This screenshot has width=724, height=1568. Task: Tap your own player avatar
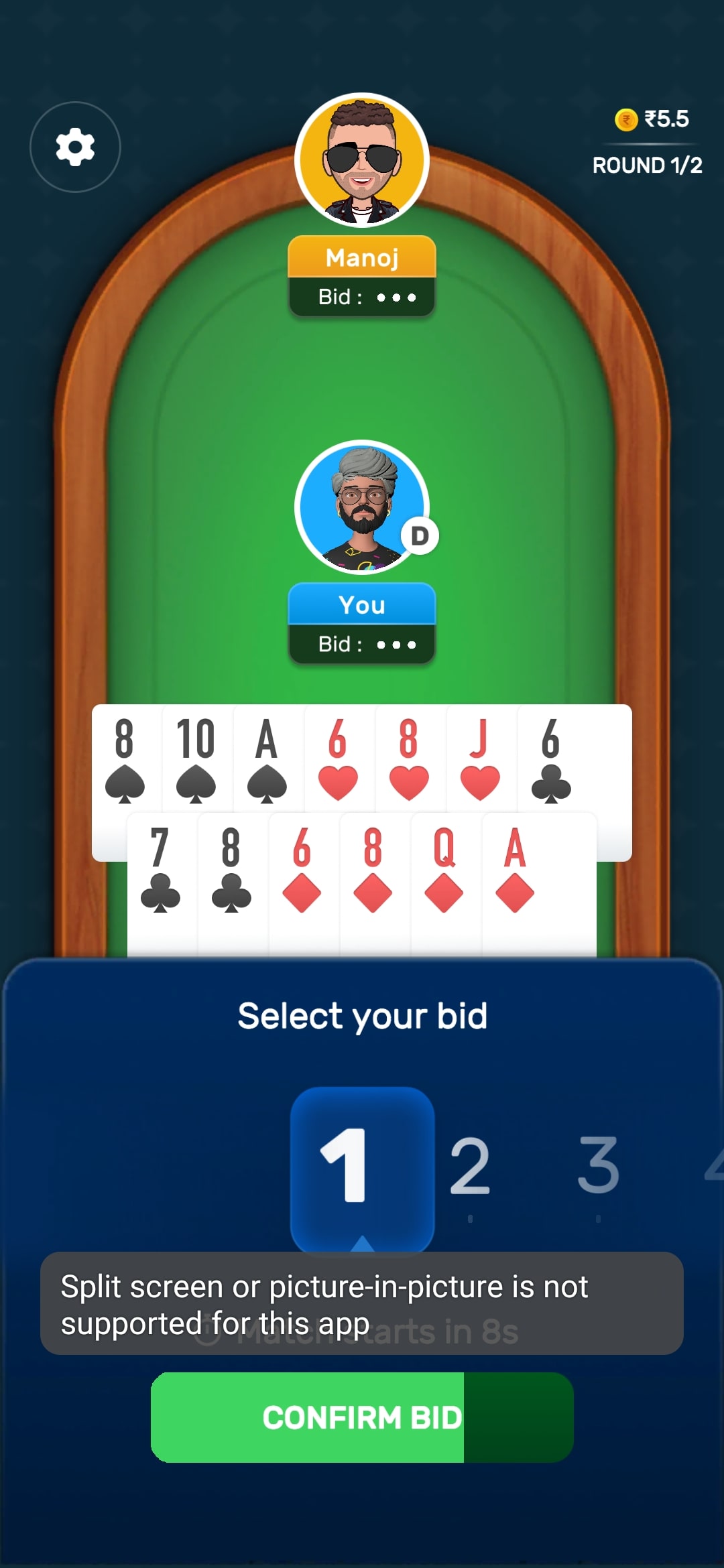pyautogui.click(x=362, y=507)
